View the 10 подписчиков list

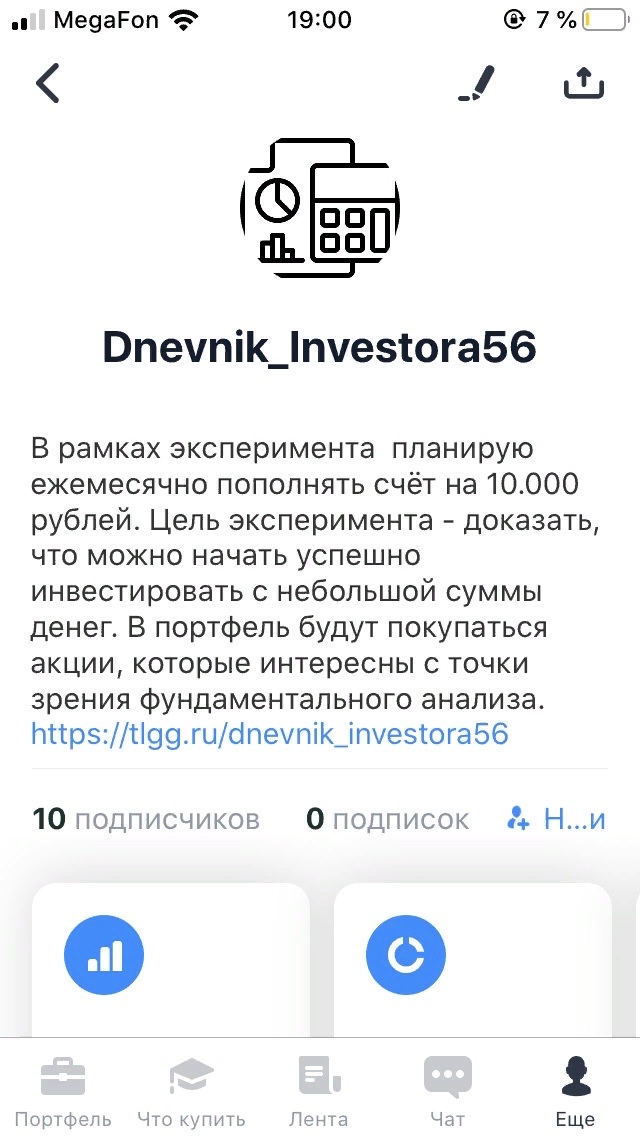click(x=146, y=819)
